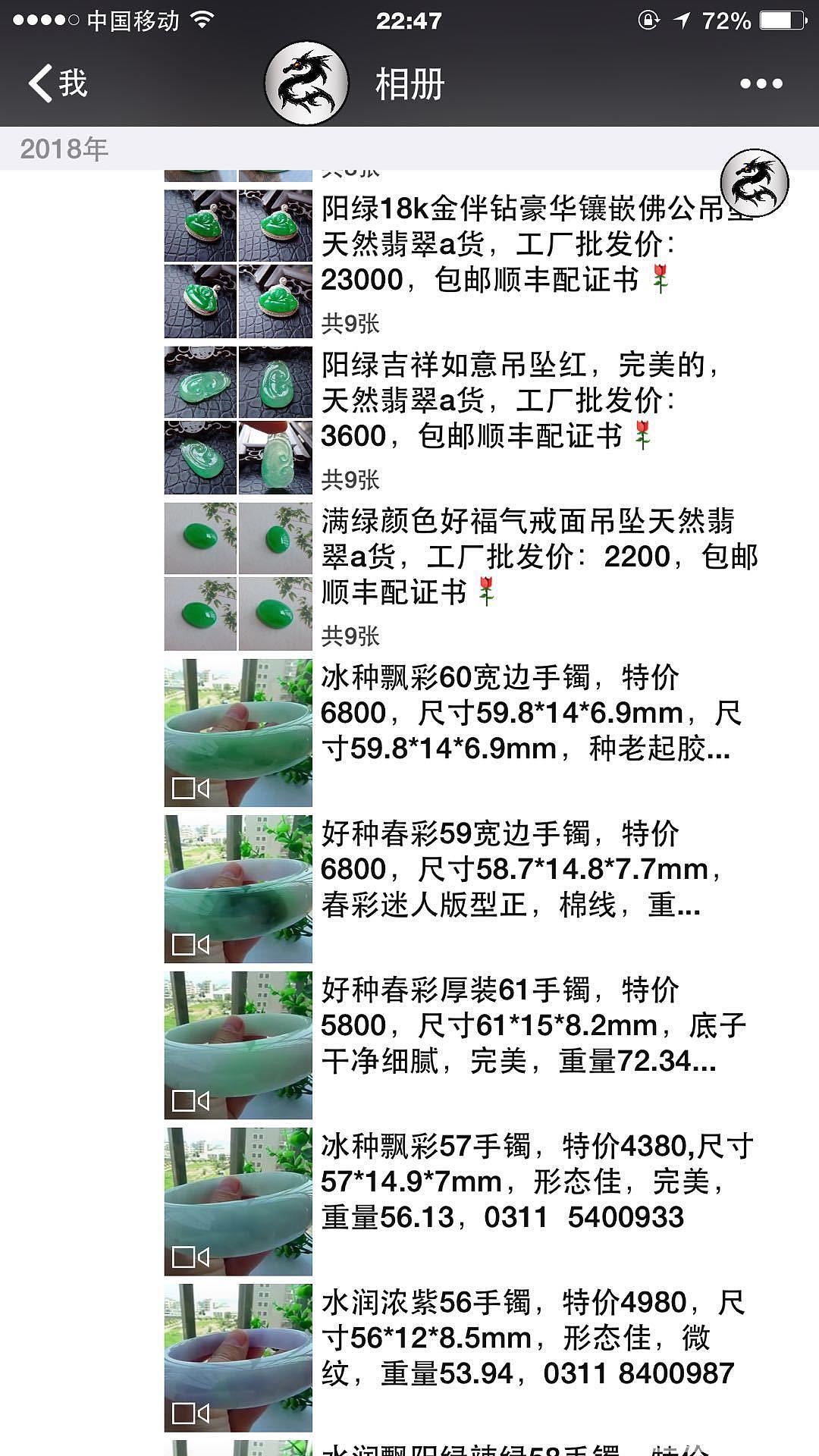Play the 冰种飘彩57手镯 video
This screenshot has height=1456, width=819.
point(238,1201)
